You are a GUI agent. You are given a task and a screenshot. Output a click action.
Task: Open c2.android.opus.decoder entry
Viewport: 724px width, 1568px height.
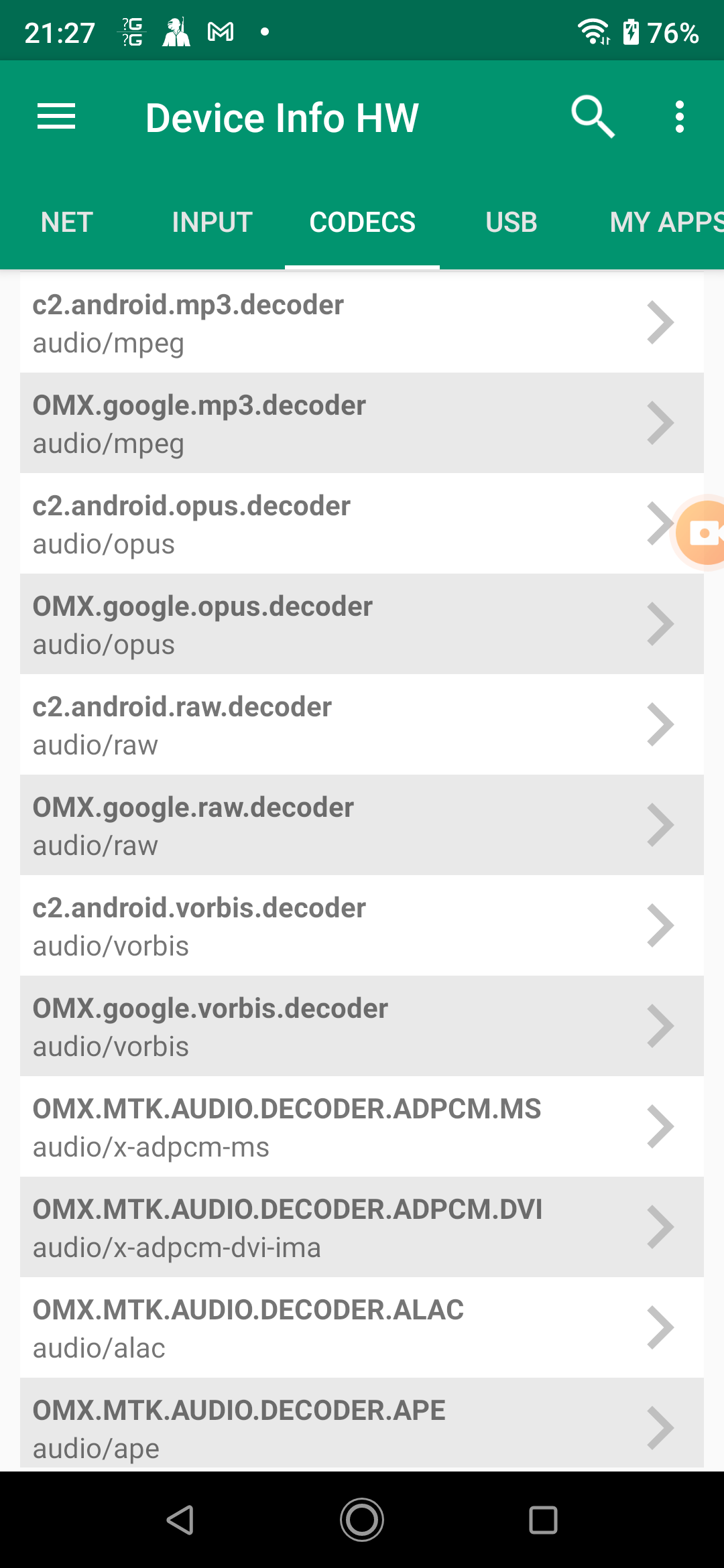[x=335, y=524]
